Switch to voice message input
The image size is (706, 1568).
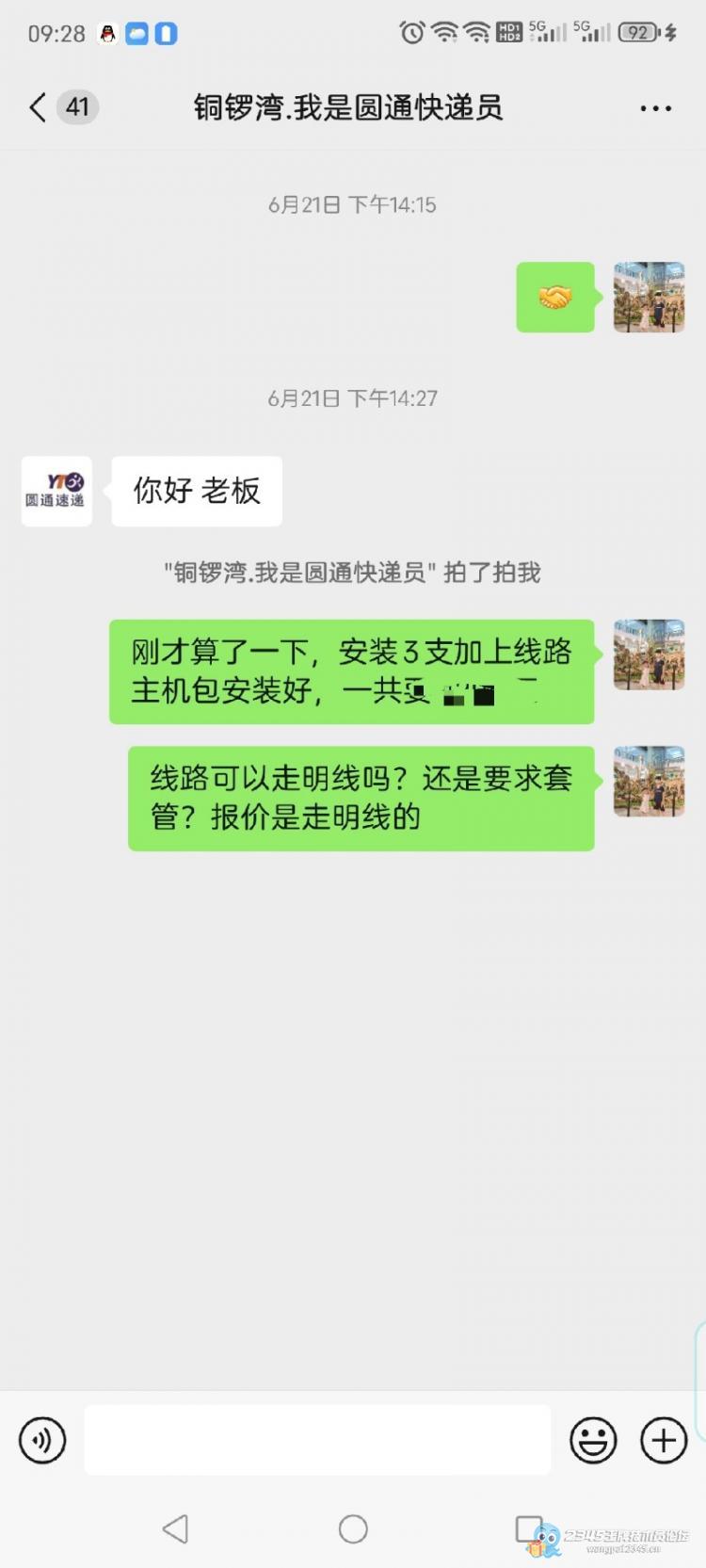[42, 1440]
